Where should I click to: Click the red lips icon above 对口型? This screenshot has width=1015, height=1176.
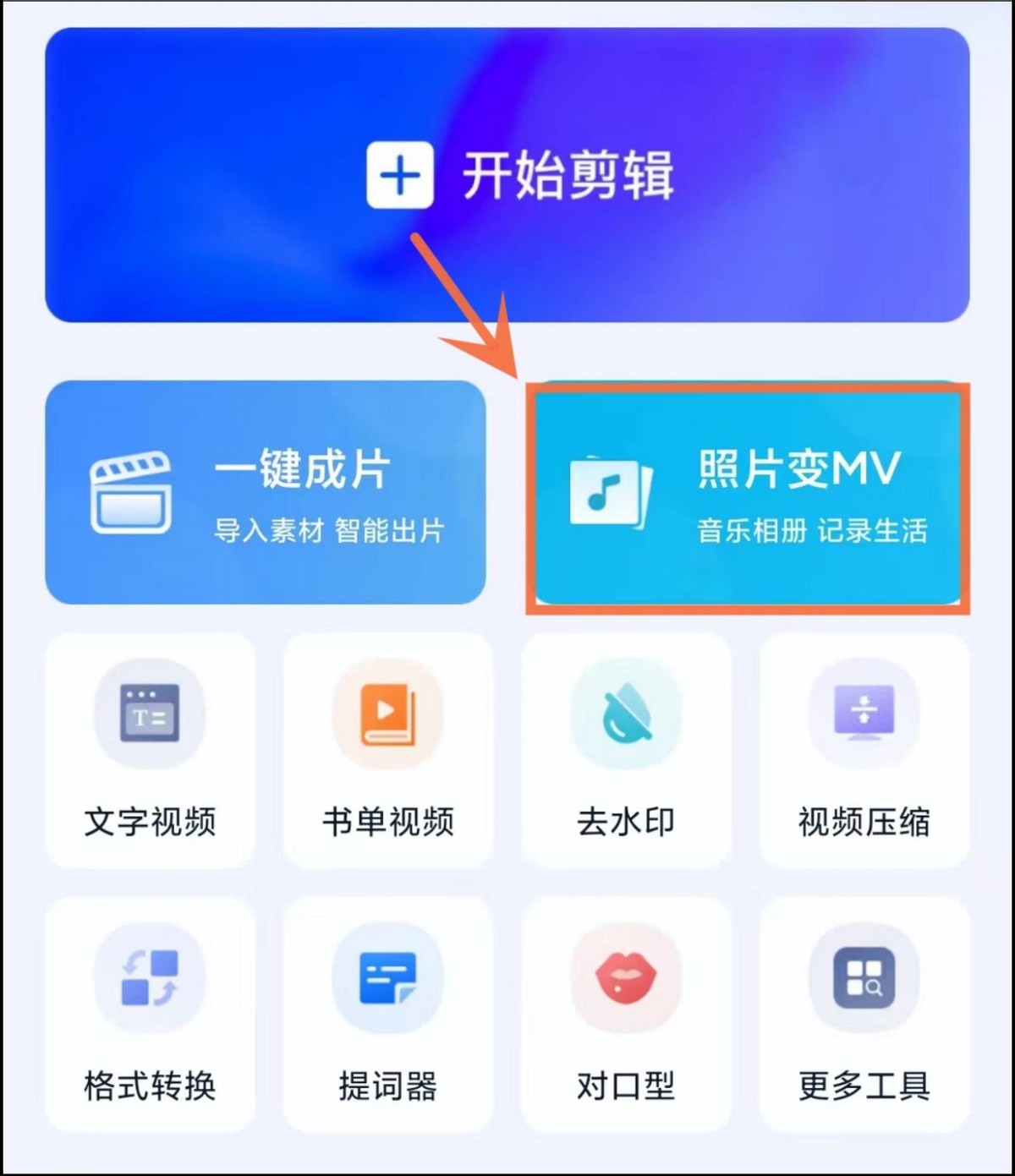click(x=626, y=978)
